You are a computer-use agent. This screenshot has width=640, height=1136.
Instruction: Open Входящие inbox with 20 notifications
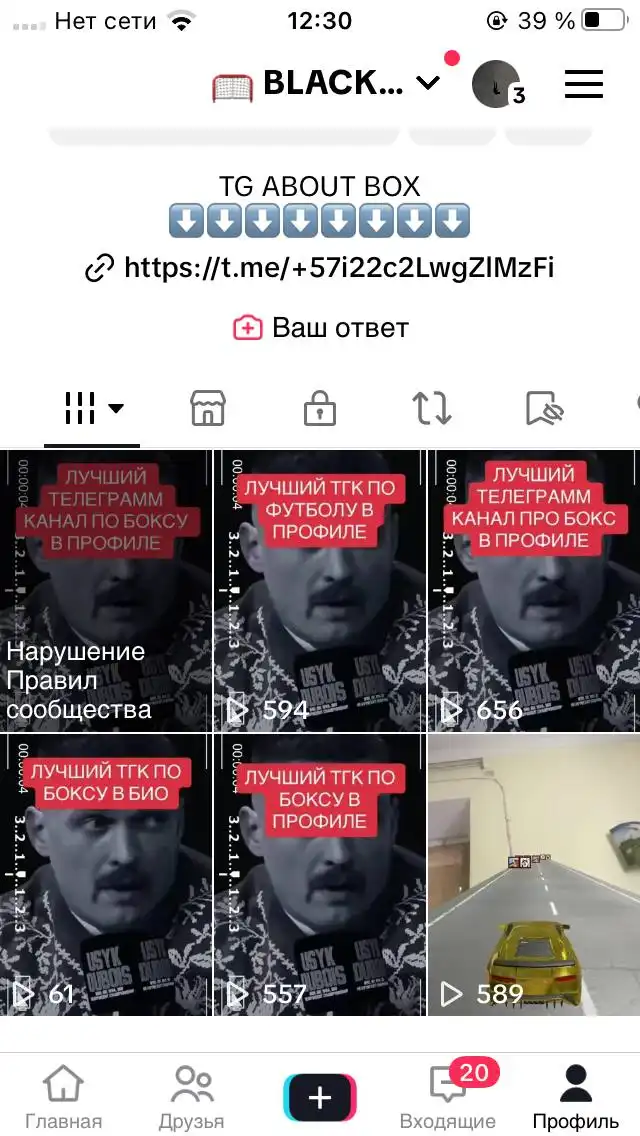[x=448, y=1096]
